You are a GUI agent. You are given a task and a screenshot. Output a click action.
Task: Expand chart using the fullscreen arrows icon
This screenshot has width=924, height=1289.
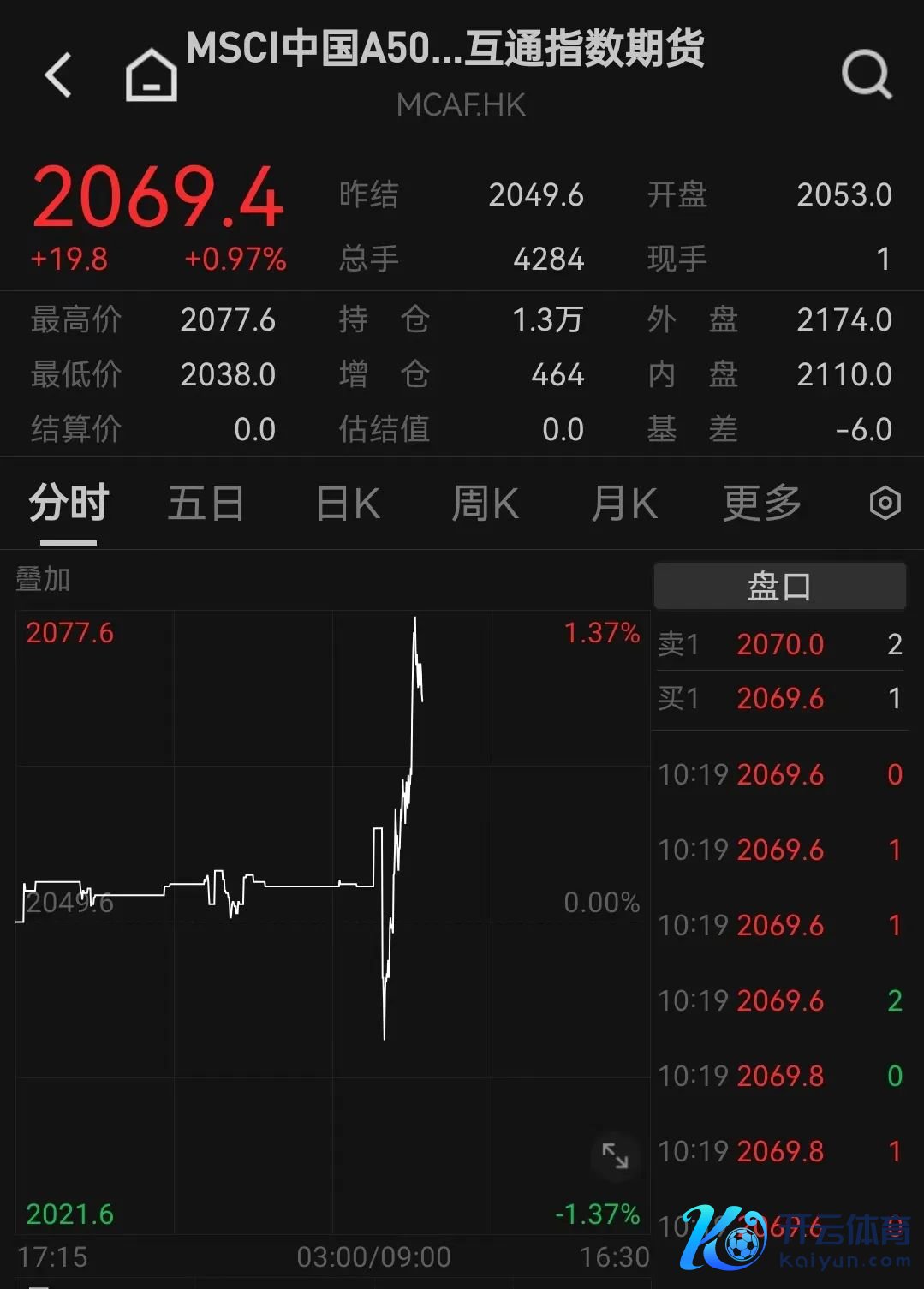[x=615, y=1156]
